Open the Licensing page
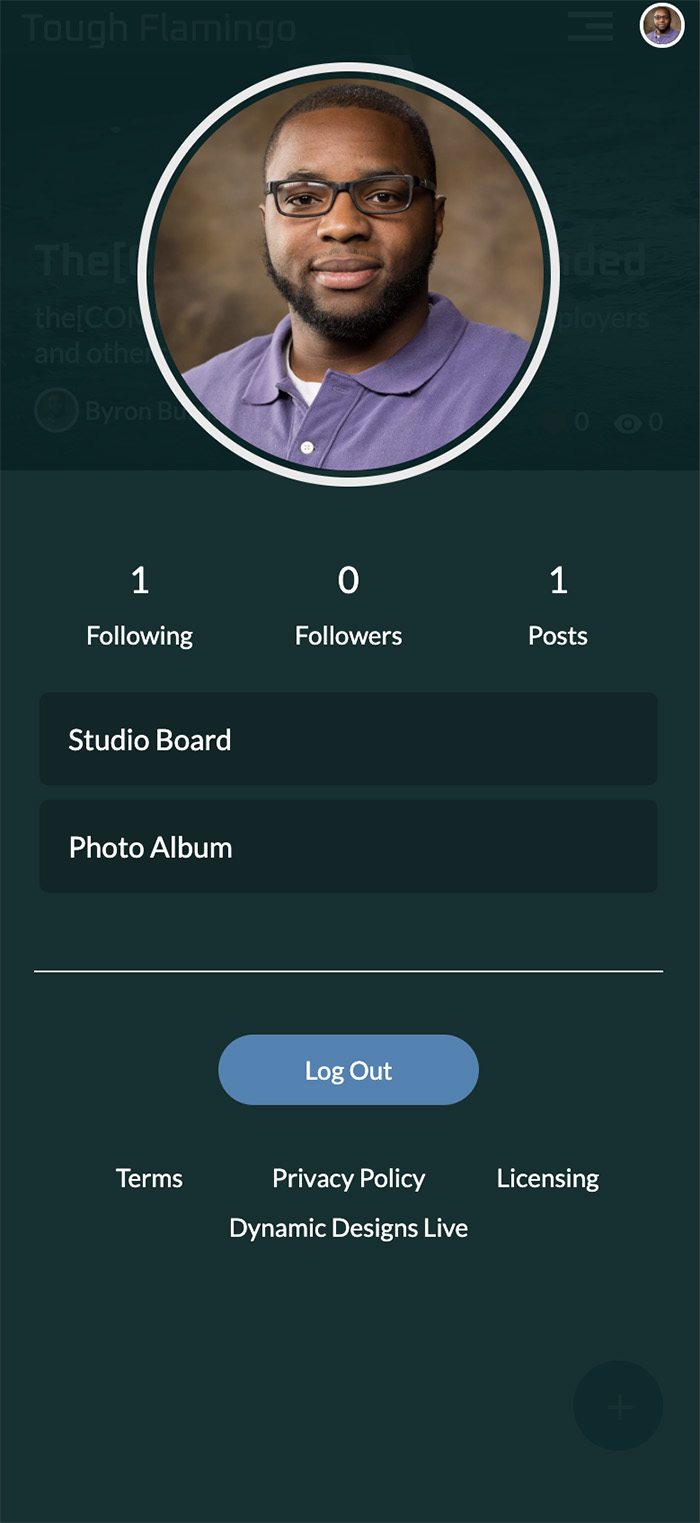The width and height of the screenshot is (700, 1523). pyautogui.click(x=547, y=1178)
